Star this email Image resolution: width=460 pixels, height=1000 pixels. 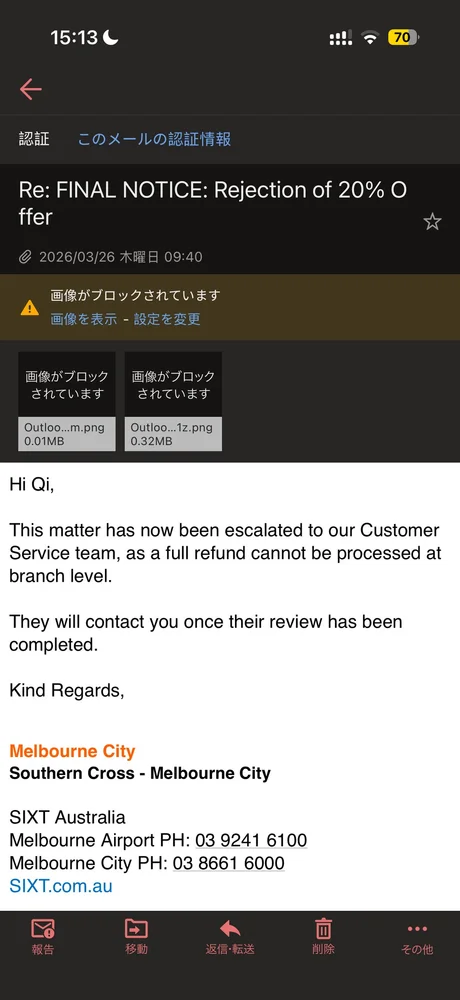[432, 222]
